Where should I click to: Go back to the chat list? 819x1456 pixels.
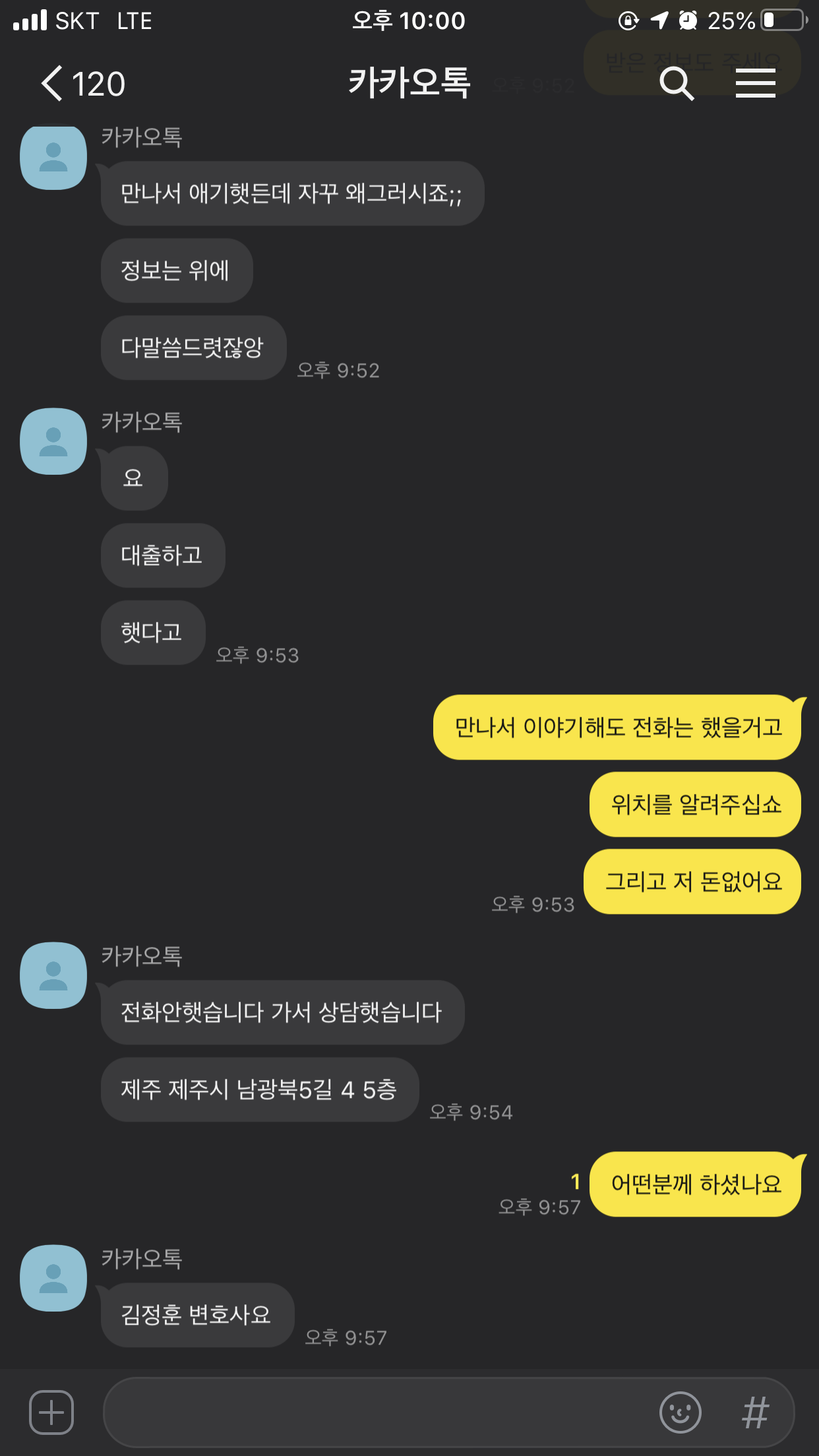point(82,84)
